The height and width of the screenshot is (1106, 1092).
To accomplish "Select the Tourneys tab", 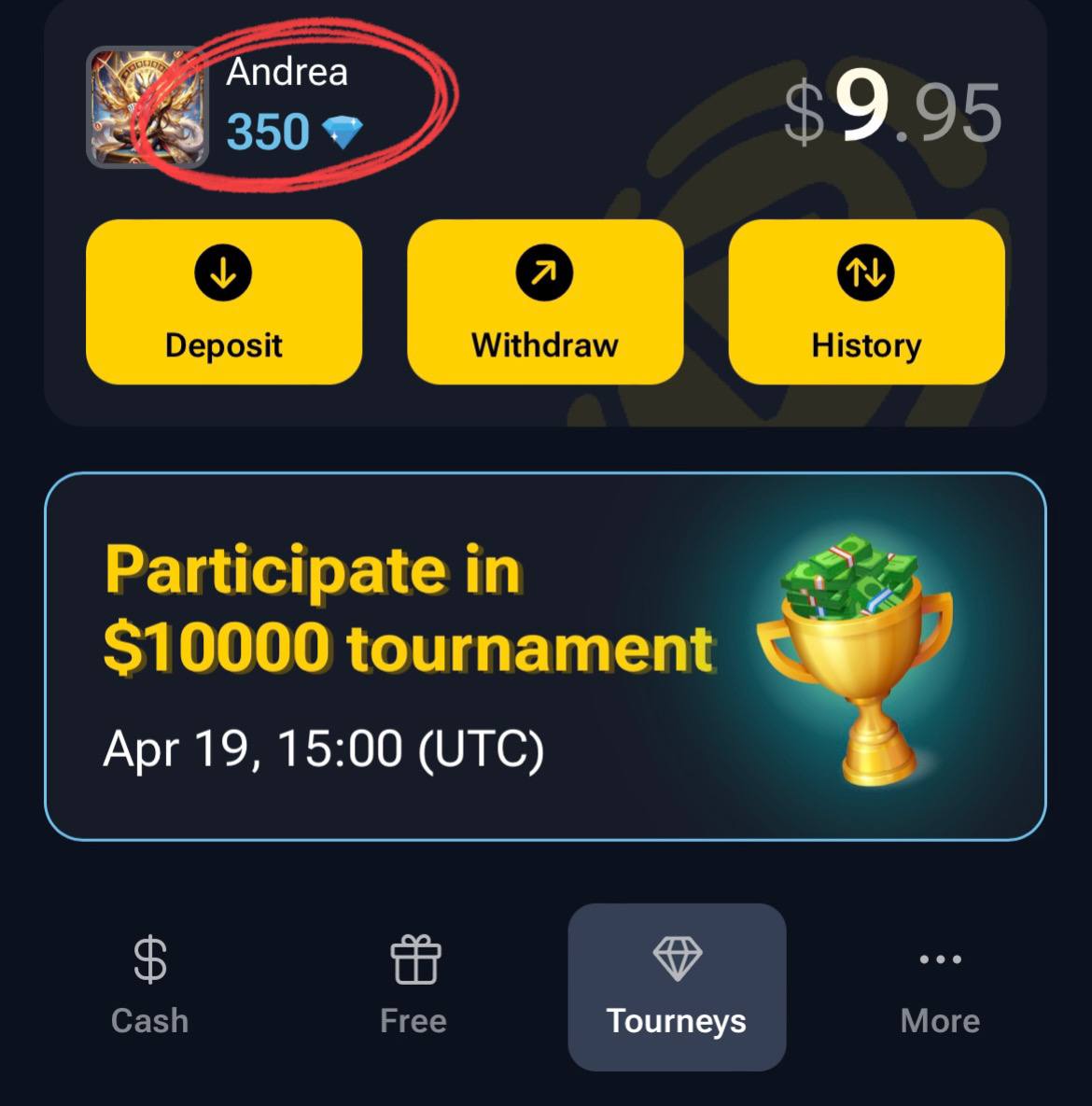I will point(677,987).
